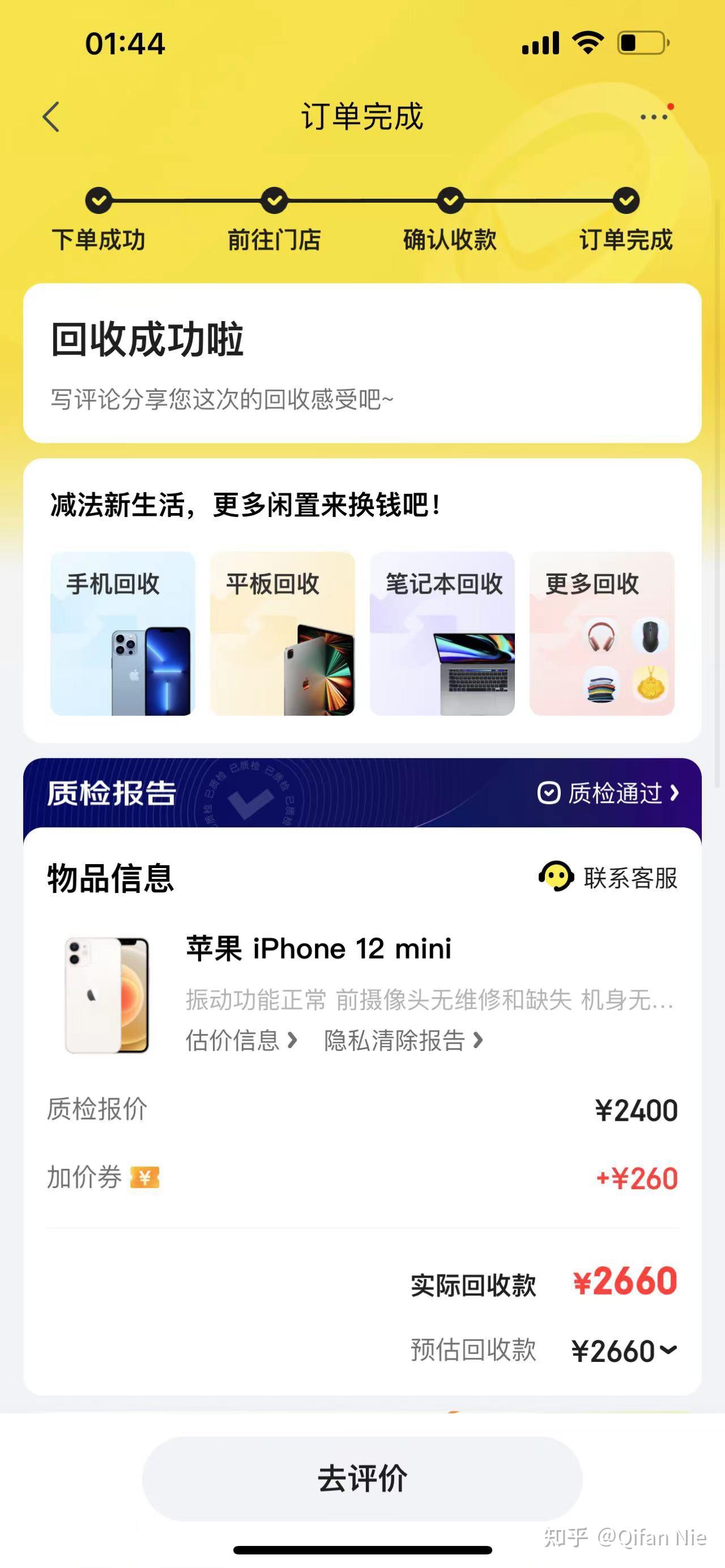Click the 质检通过 checkmark badge

549,792
